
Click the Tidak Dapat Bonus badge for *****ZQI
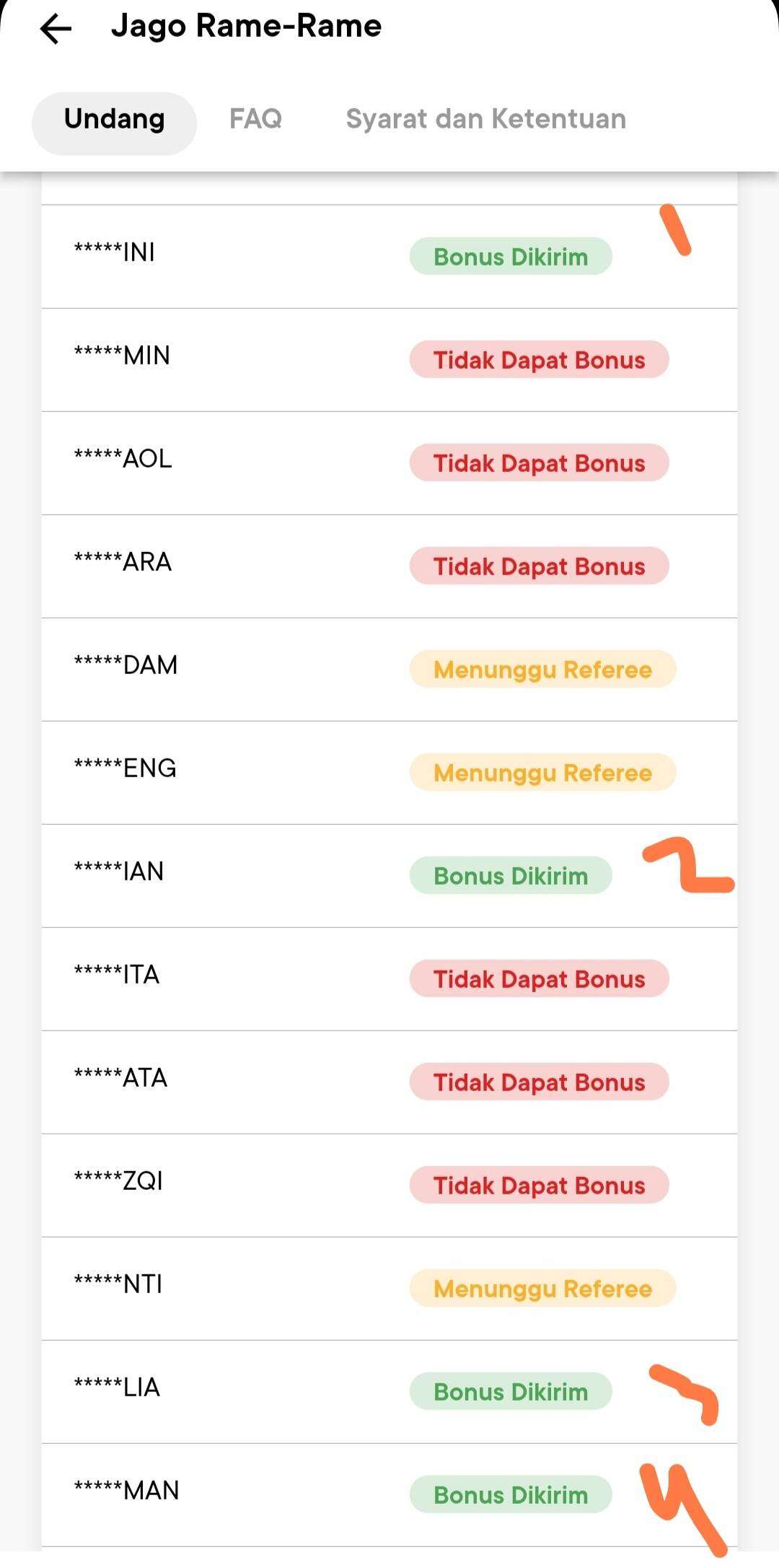tap(539, 1185)
